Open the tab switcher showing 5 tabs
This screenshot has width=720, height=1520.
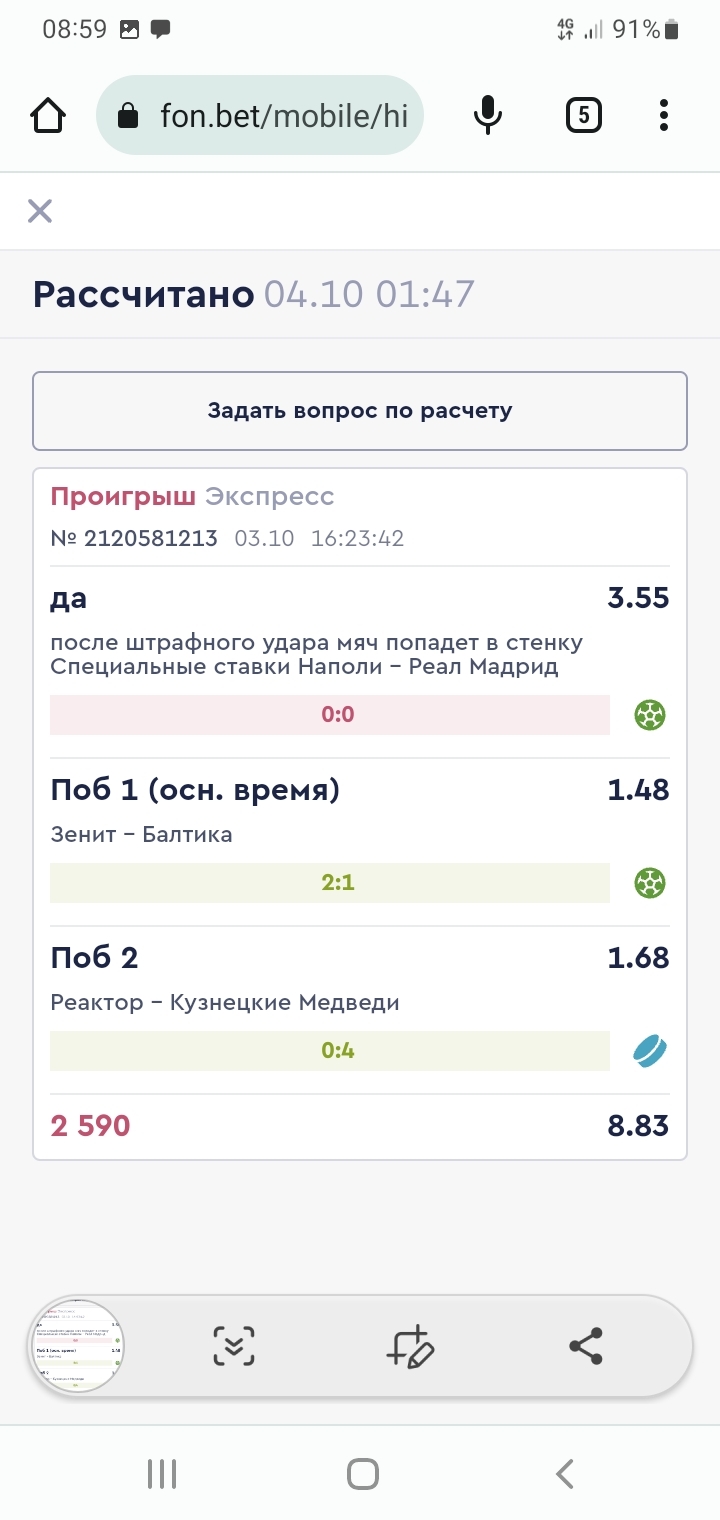[584, 116]
